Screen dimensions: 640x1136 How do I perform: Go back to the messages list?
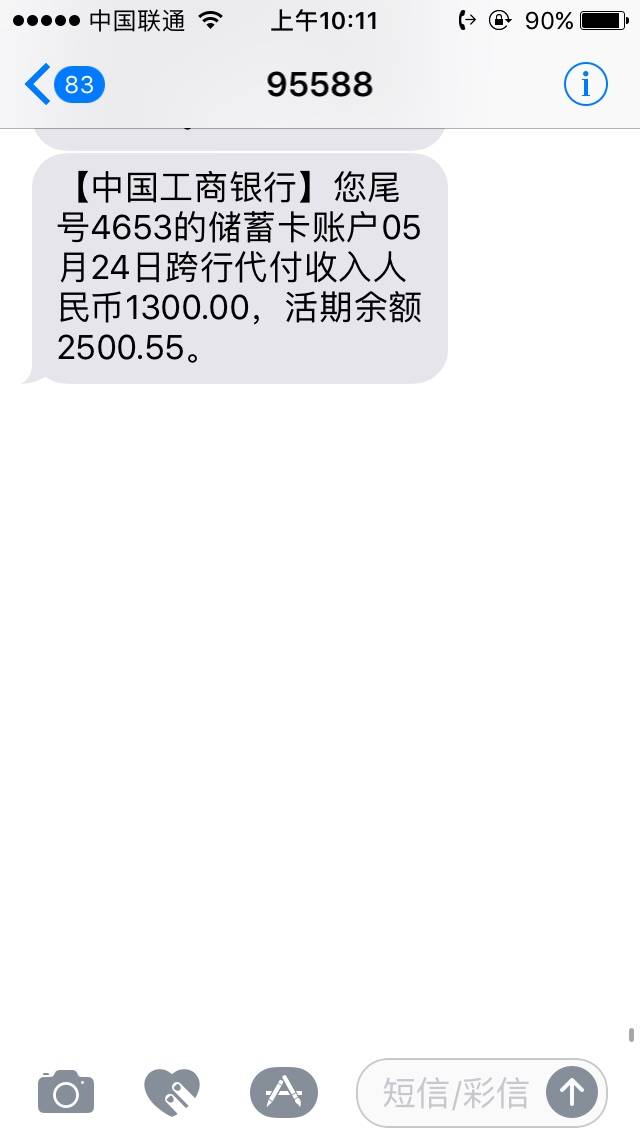click(x=65, y=85)
